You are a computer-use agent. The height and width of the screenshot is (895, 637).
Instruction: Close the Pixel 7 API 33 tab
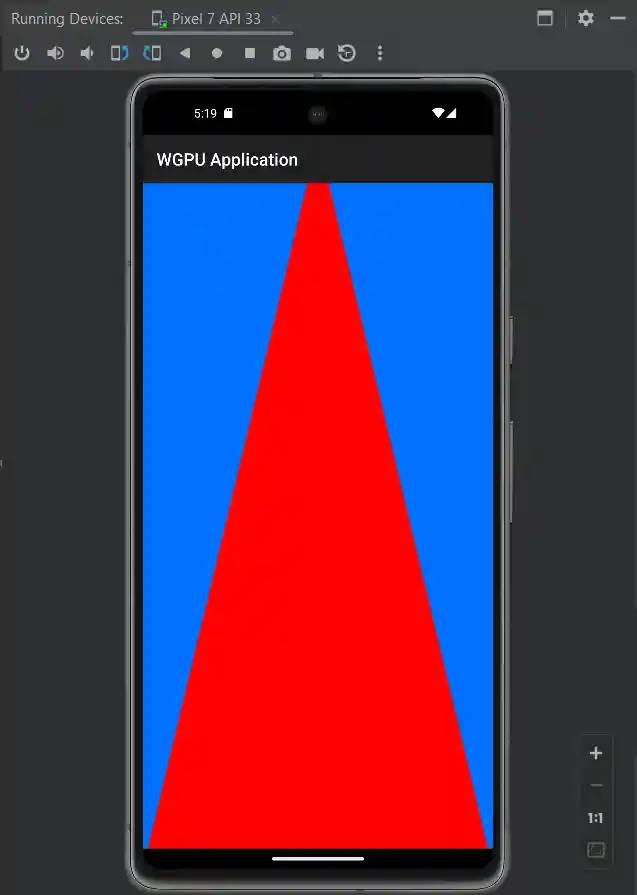point(275,19)
